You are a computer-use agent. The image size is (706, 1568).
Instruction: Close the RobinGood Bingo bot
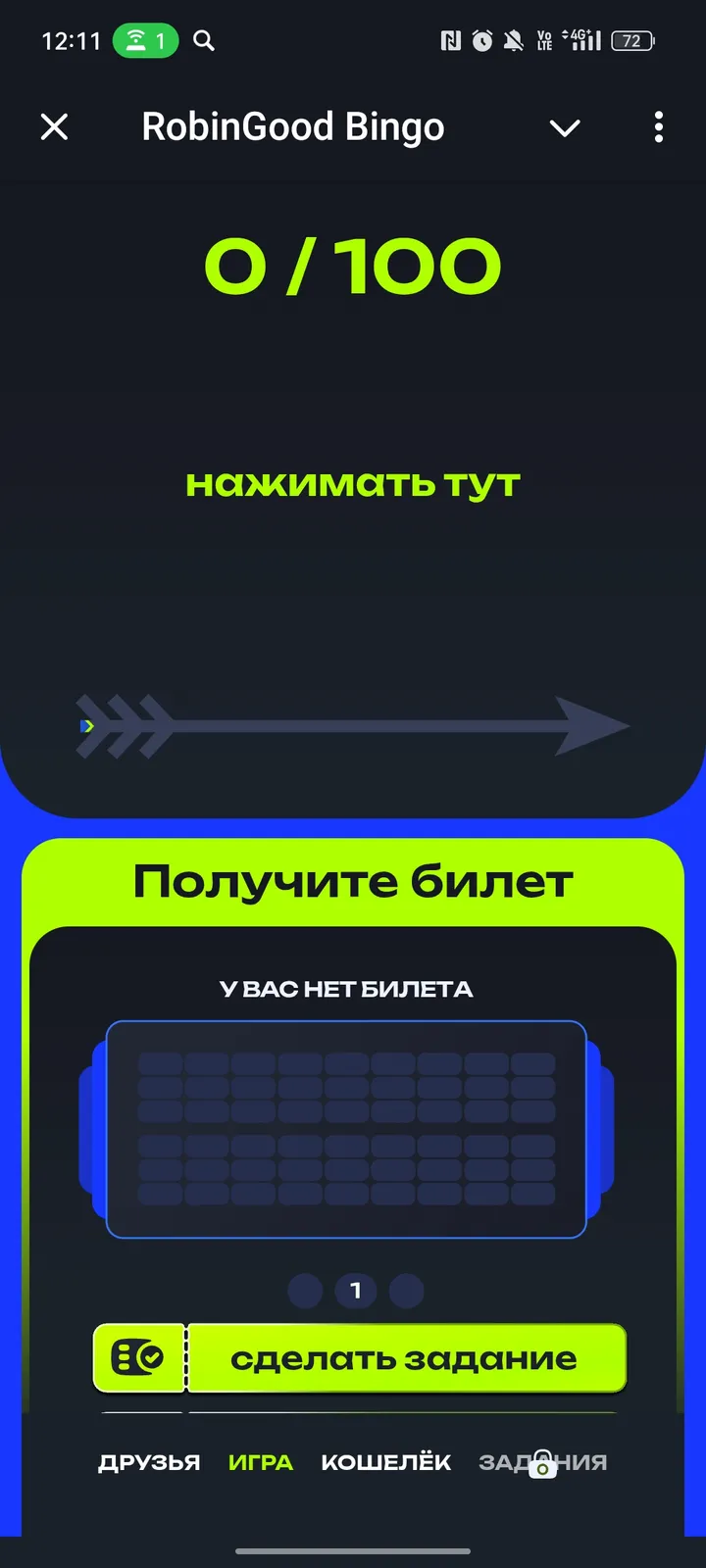pyautogui.click(x=54, y=127)
